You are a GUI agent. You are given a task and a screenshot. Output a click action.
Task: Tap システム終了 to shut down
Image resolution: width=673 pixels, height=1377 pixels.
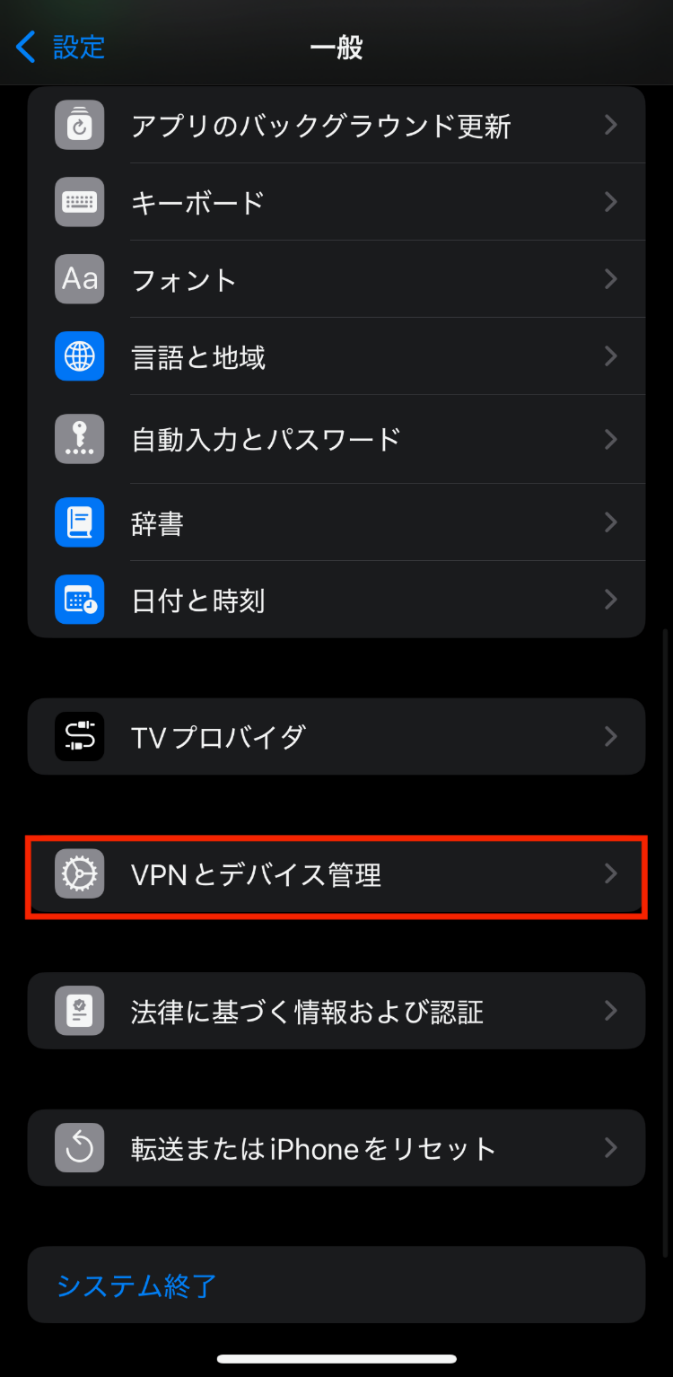coord(137,1285)
